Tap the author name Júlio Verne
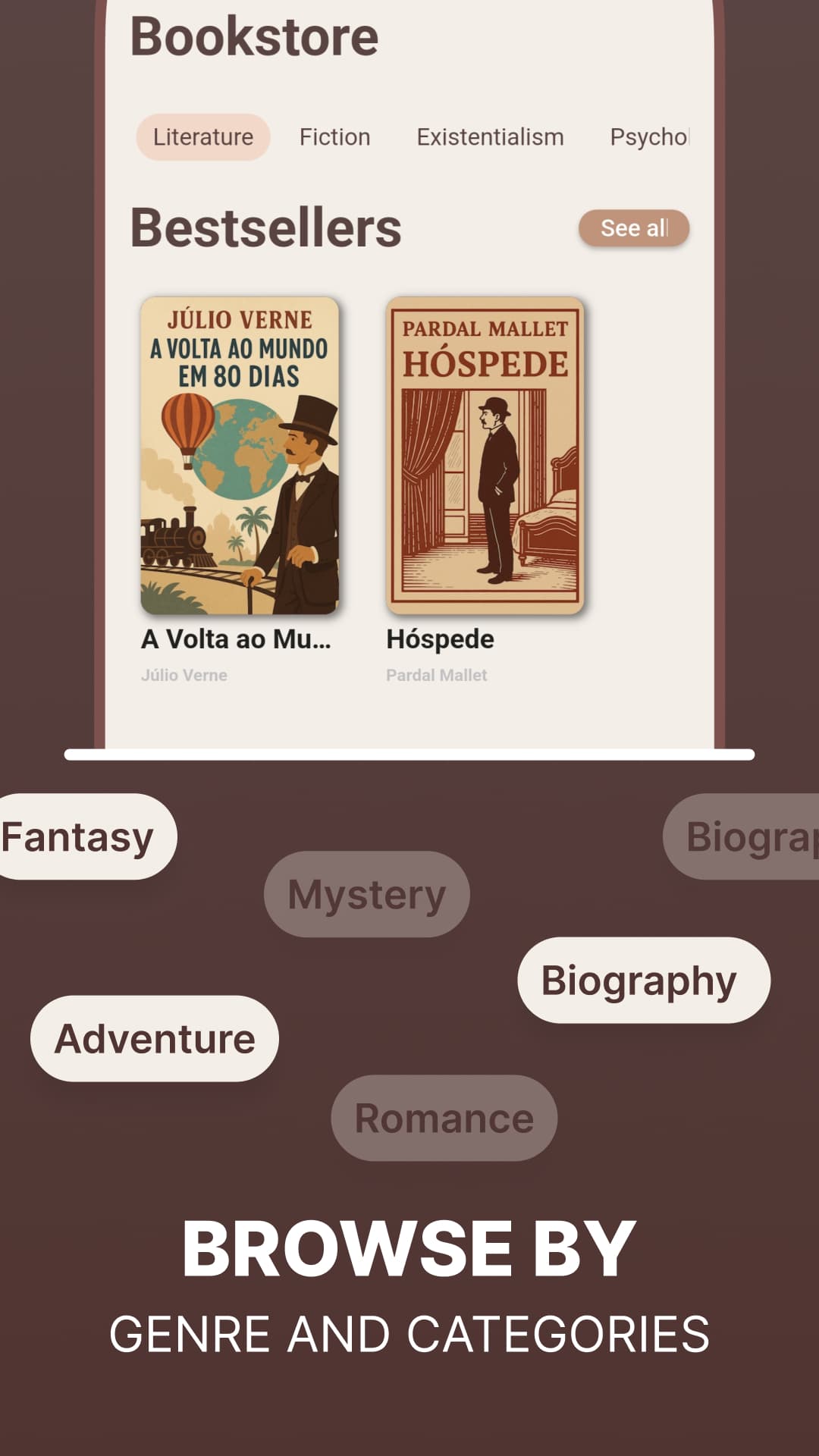The height and width of the screenshot is (1456, 819). click(x=184, y=674)
